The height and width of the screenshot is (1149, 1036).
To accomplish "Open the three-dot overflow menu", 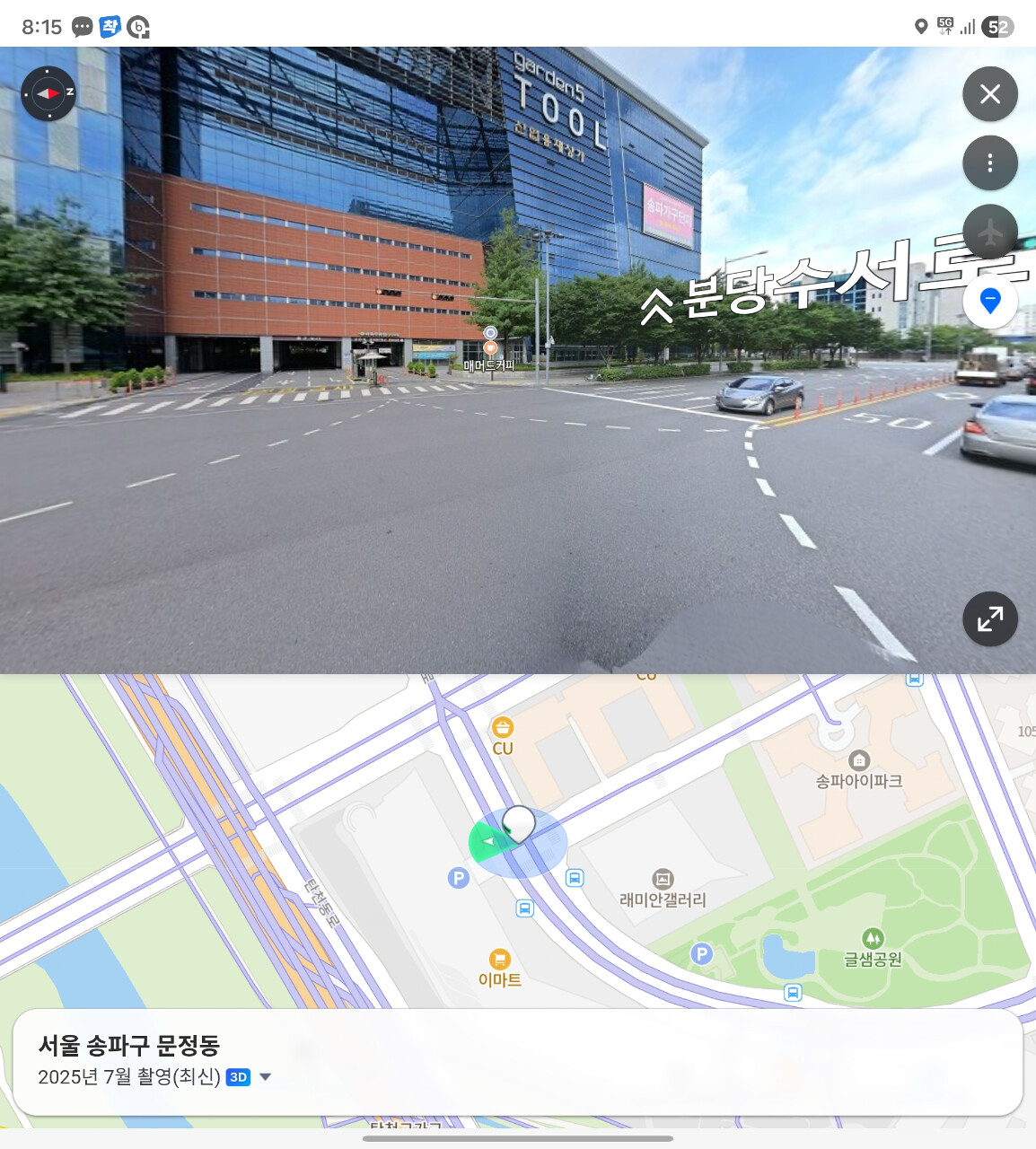I will click(x=989, y=163).
